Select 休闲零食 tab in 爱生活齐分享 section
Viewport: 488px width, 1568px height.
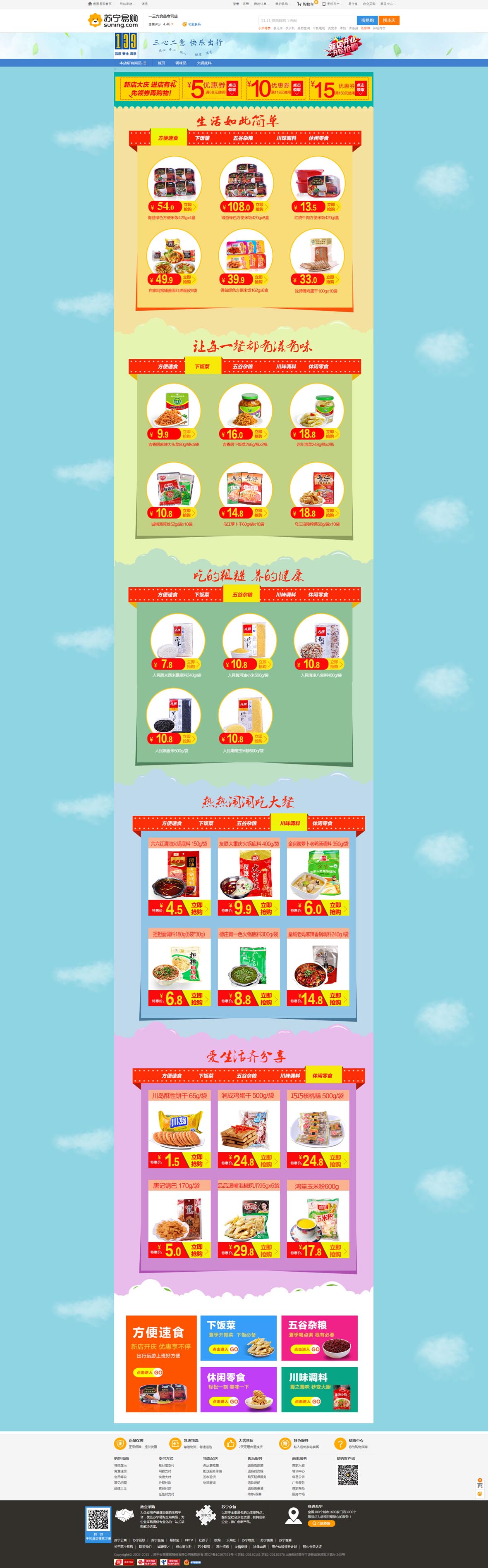[x=322, y=1075]
